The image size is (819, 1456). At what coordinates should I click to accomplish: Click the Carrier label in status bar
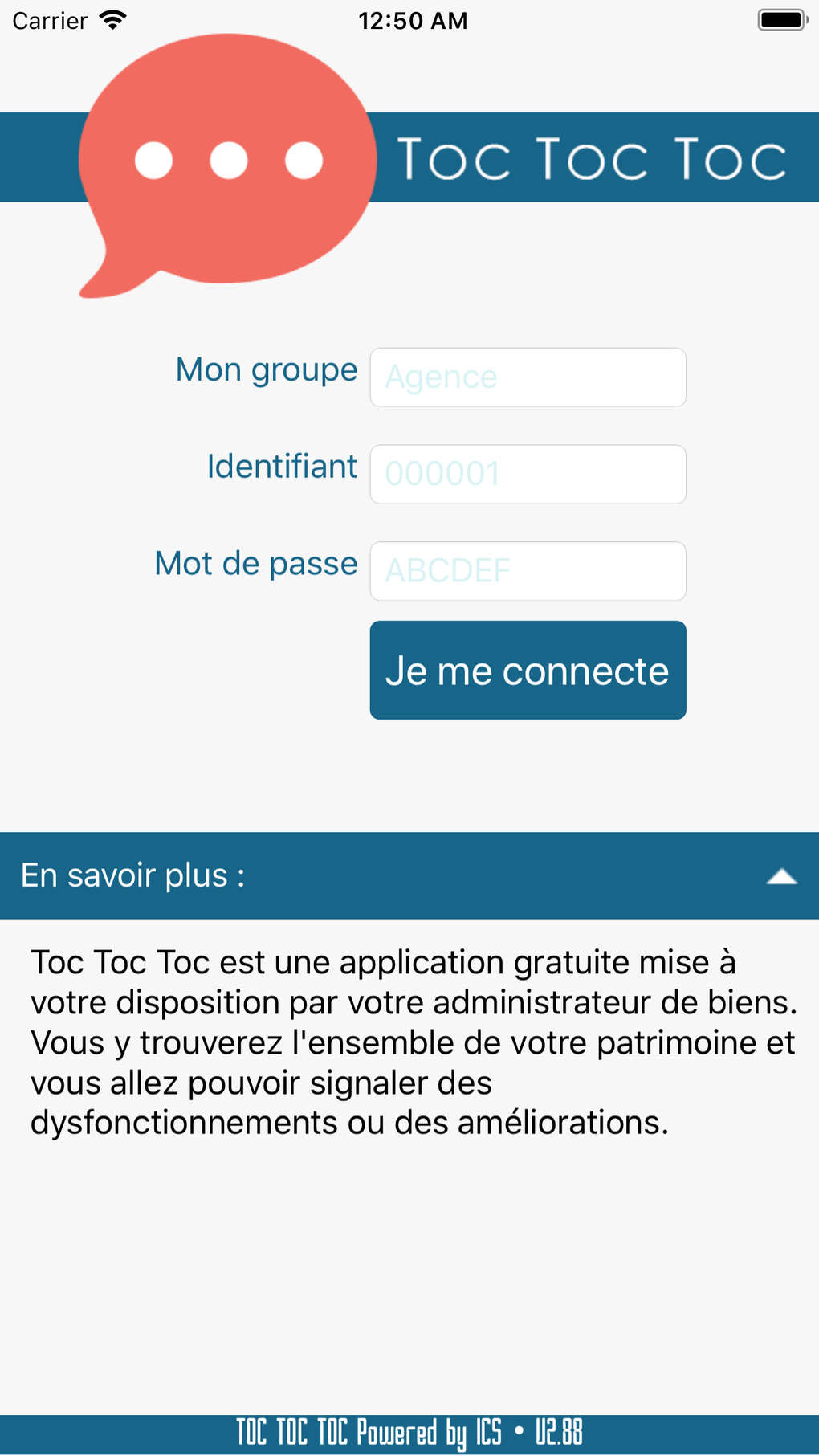pos(48,20)
